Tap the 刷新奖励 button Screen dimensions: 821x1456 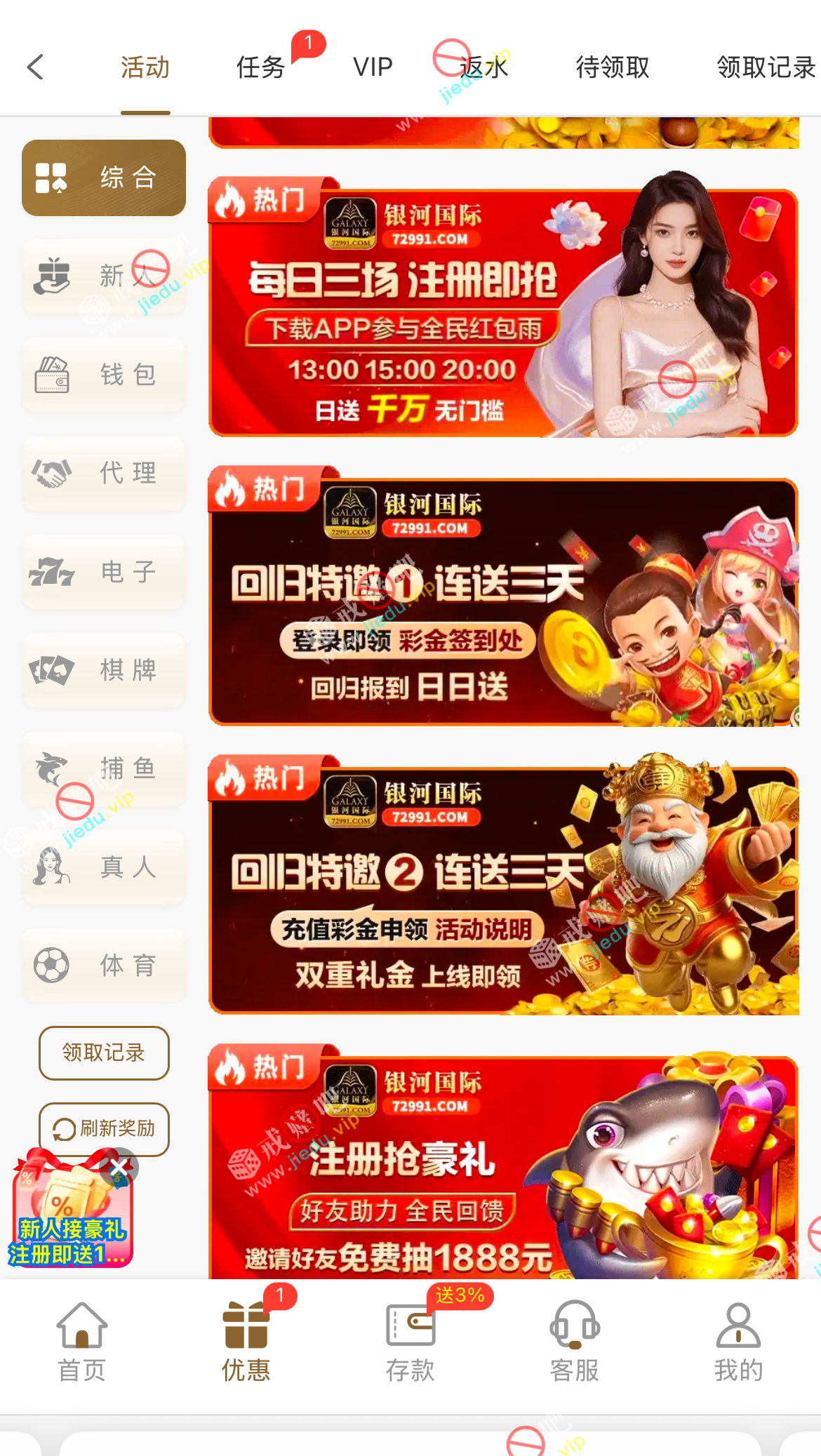click(x=104, y=1129)
